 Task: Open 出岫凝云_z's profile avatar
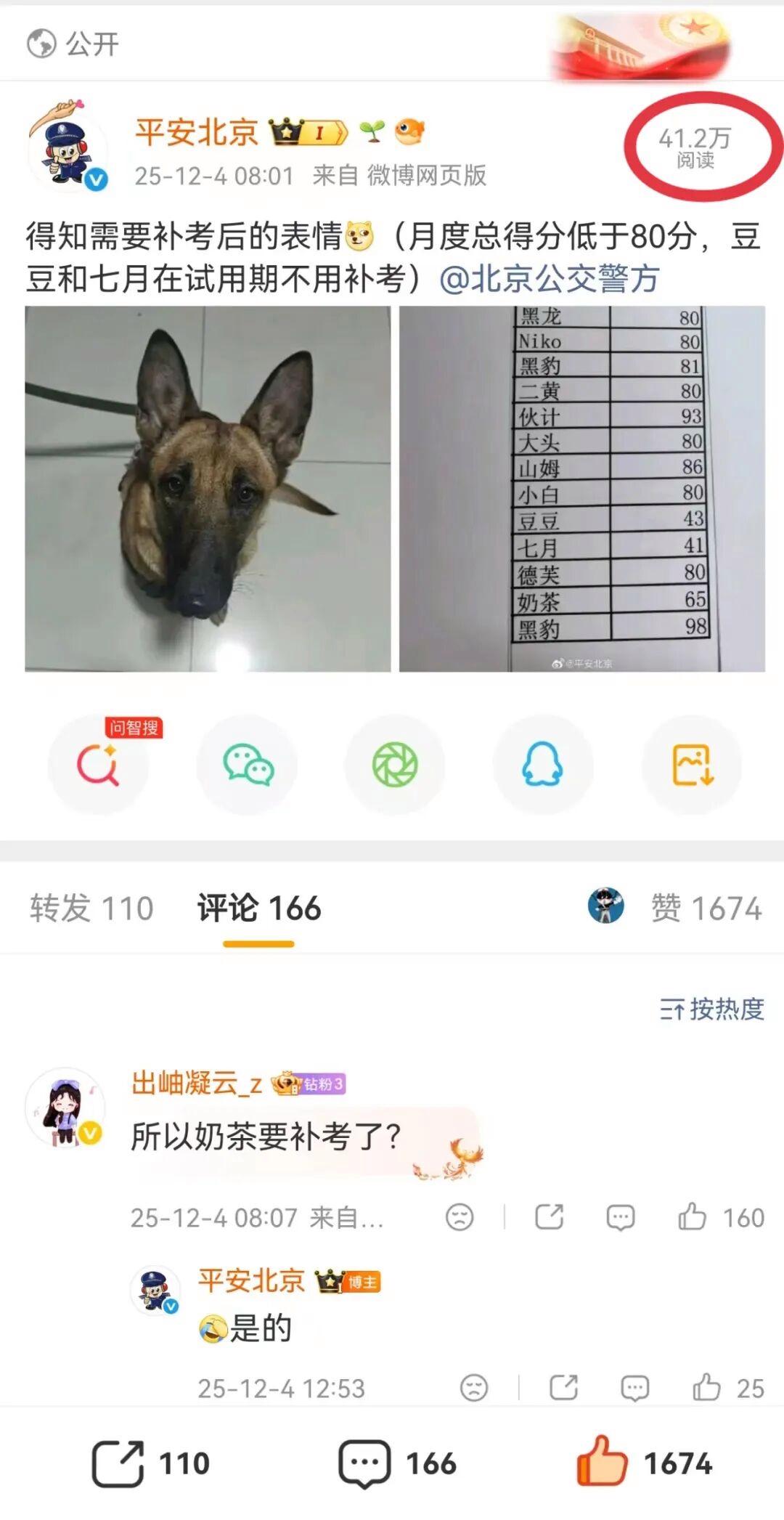(65, 1108)
